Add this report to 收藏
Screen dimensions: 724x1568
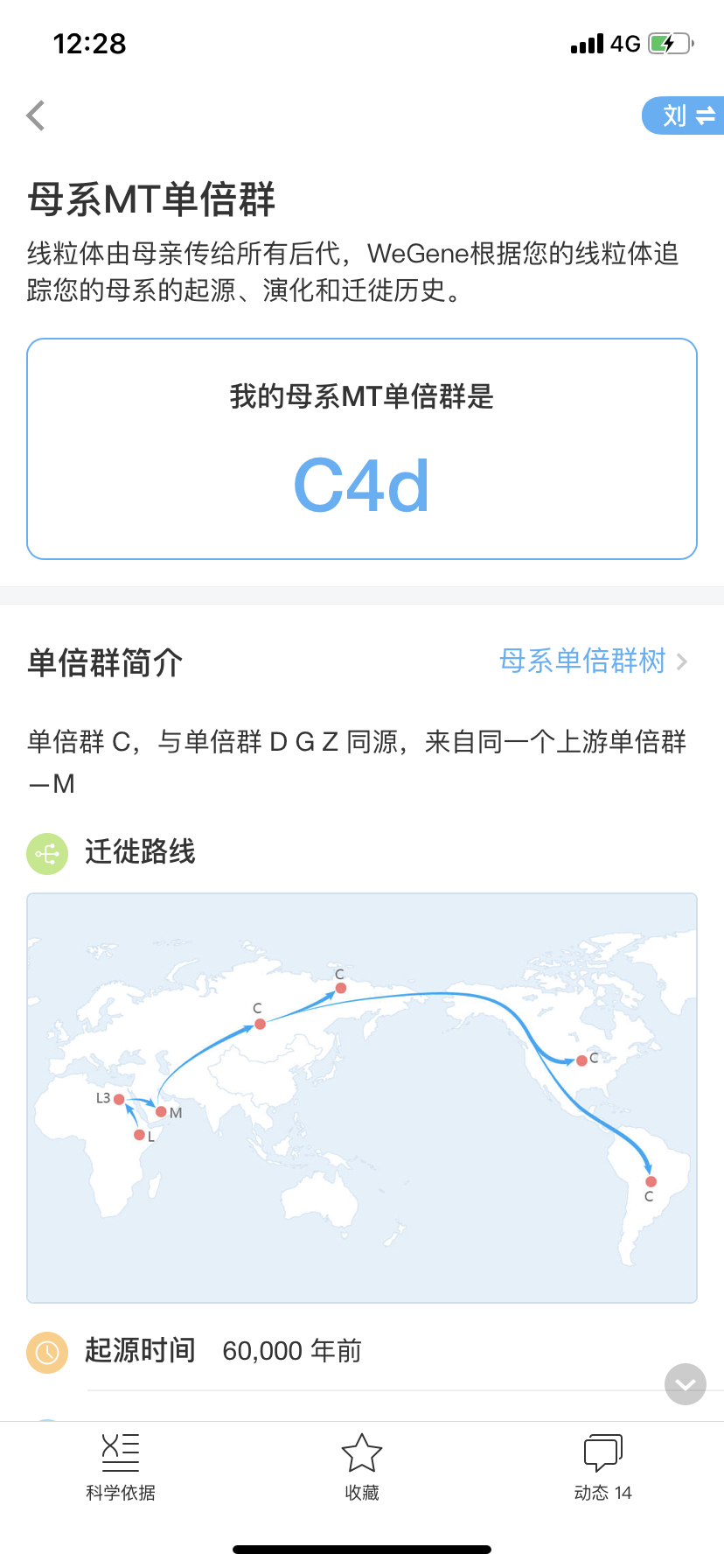point(361,1466)
